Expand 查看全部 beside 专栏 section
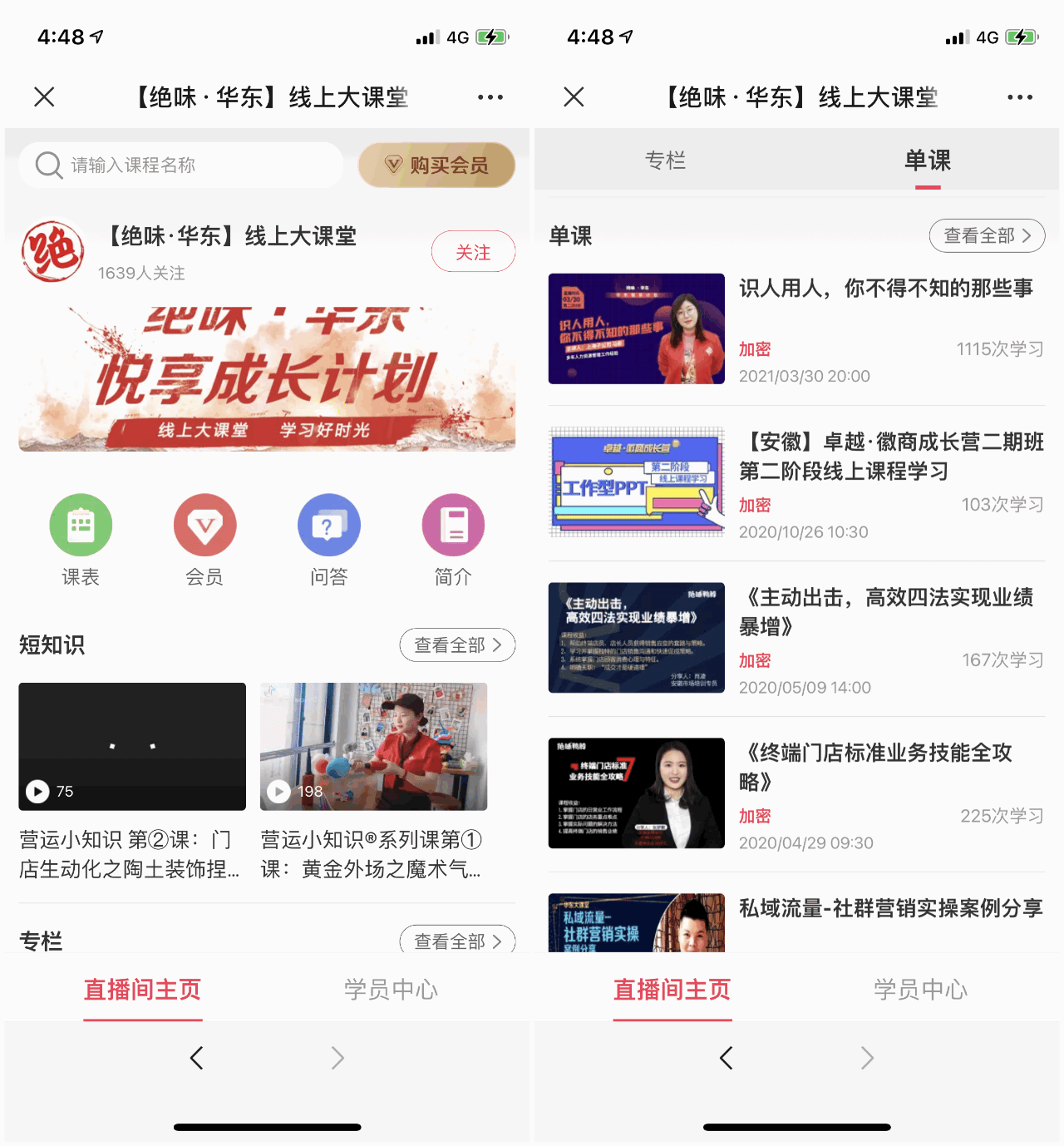The width and height of the screenshot is (1064, 1146). pos(457,940)
